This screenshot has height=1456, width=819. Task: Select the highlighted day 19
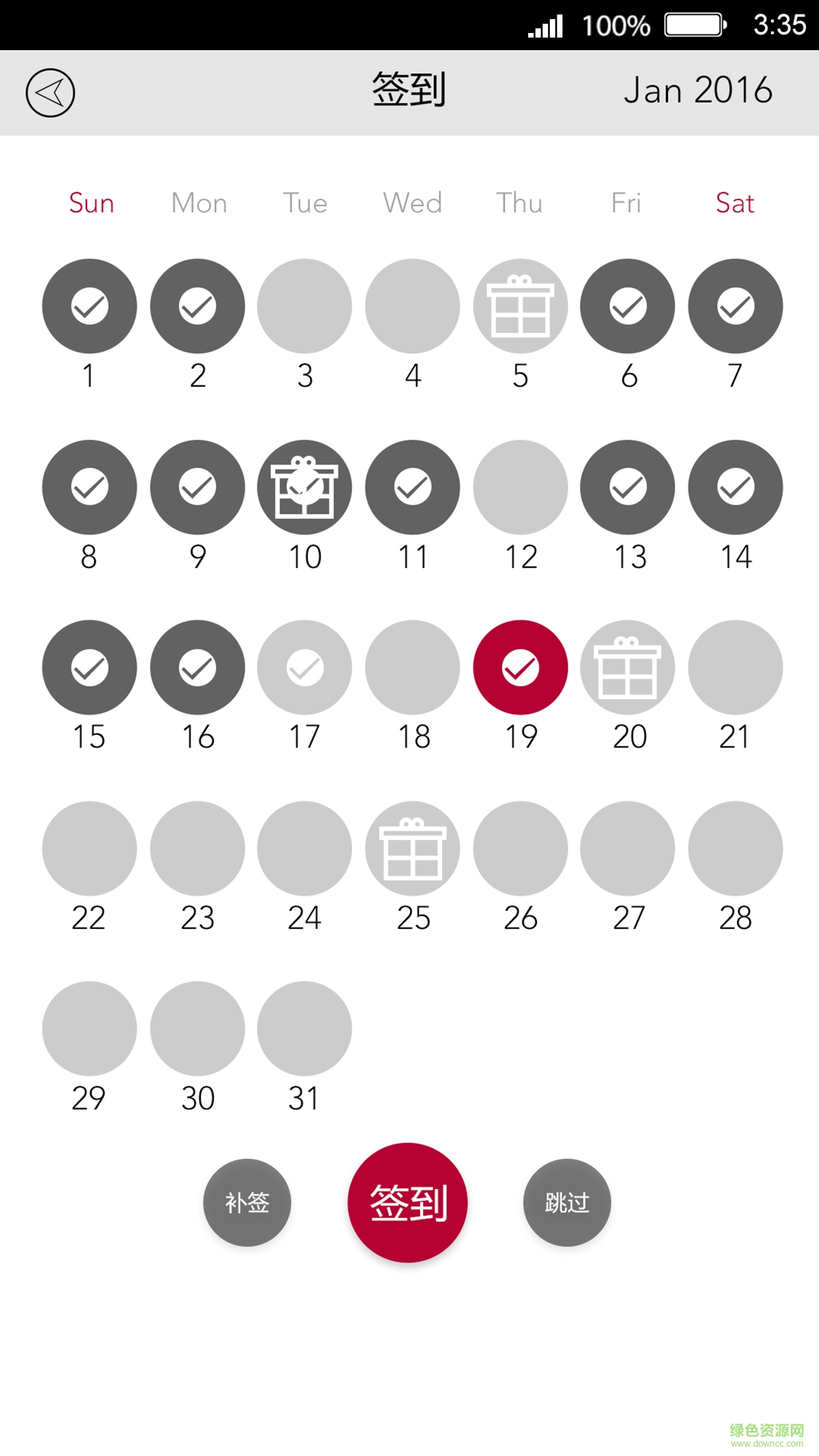[520, 667]
